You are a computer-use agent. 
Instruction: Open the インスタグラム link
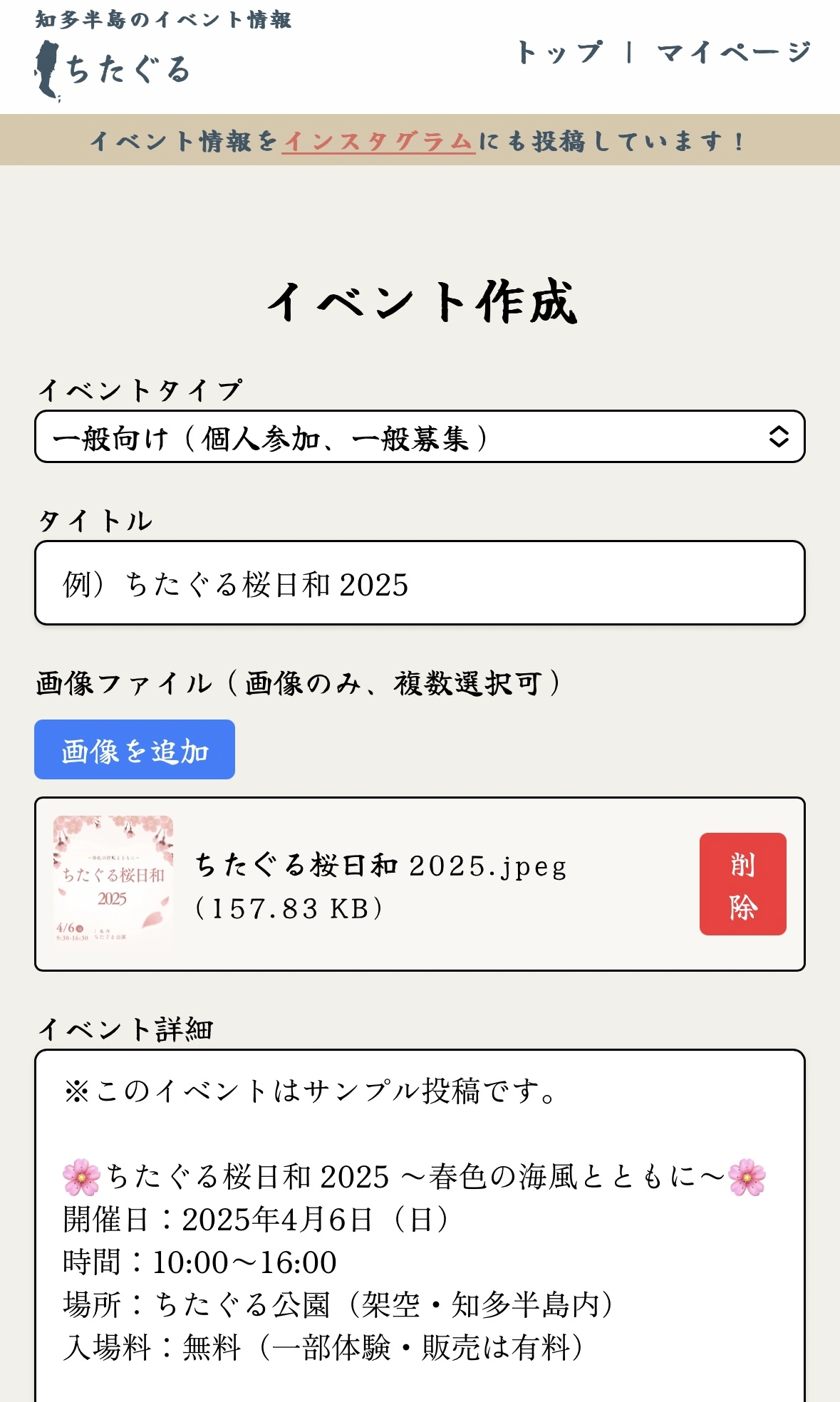pyautogui.click(x=378, y=141)
